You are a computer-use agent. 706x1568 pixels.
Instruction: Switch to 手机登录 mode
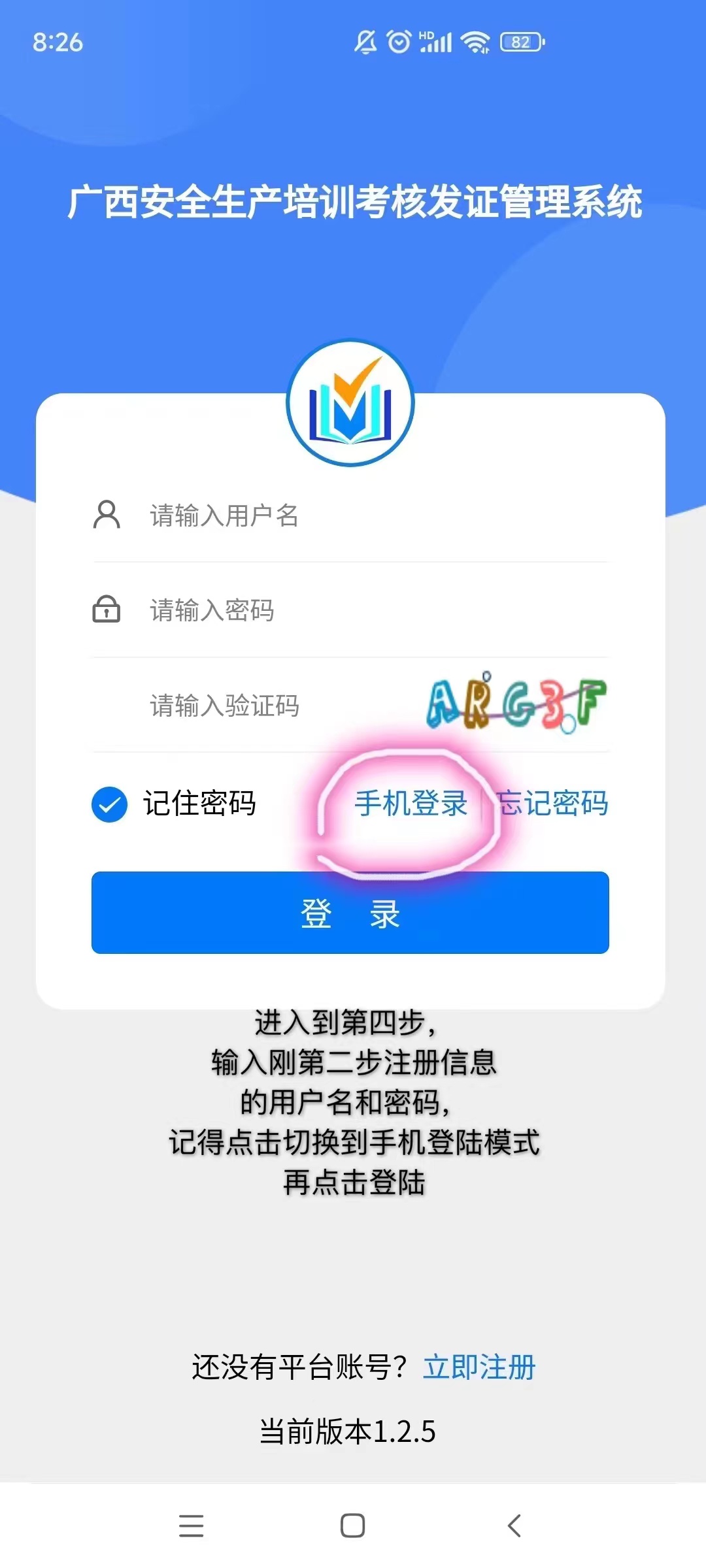point(411,804)
